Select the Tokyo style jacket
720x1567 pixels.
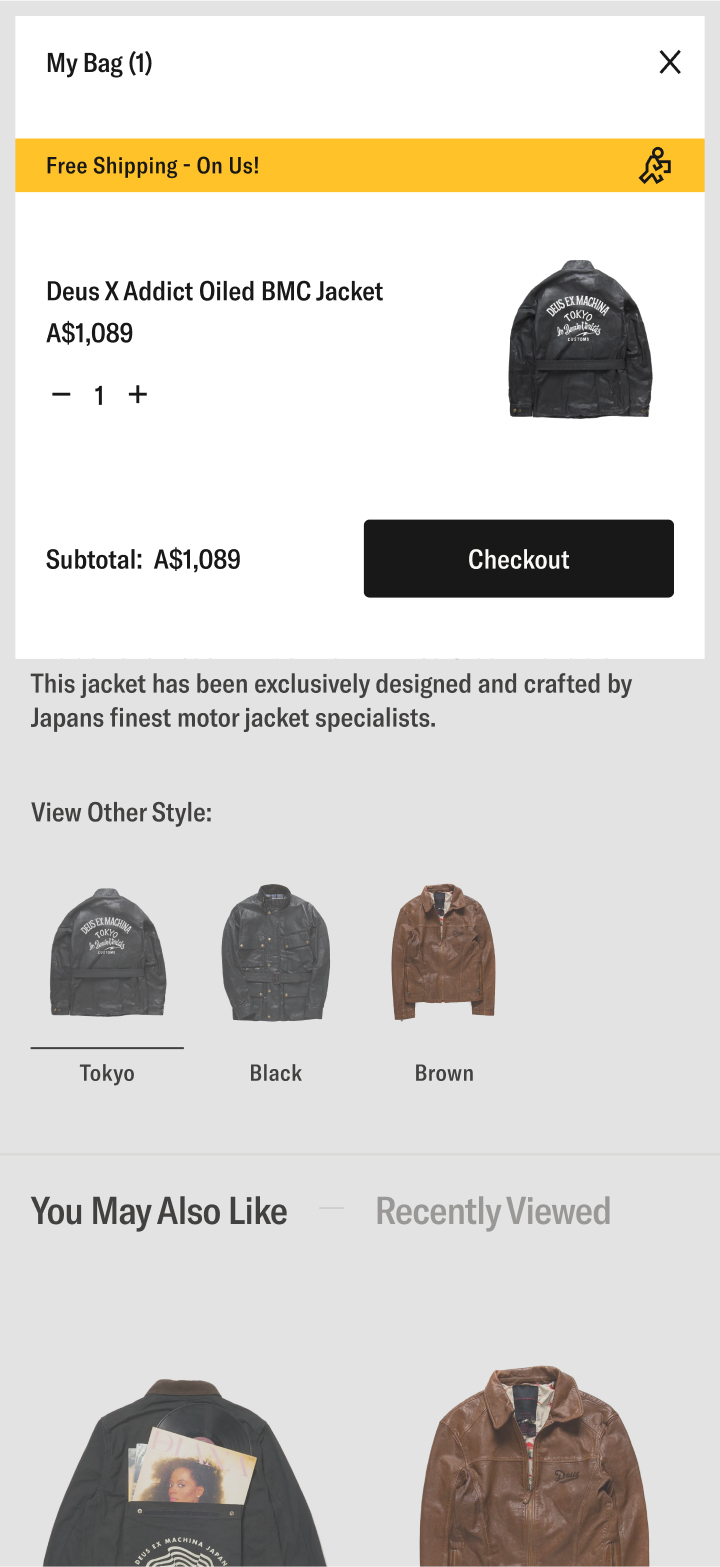pyautogui.click(x=107, y=953)
